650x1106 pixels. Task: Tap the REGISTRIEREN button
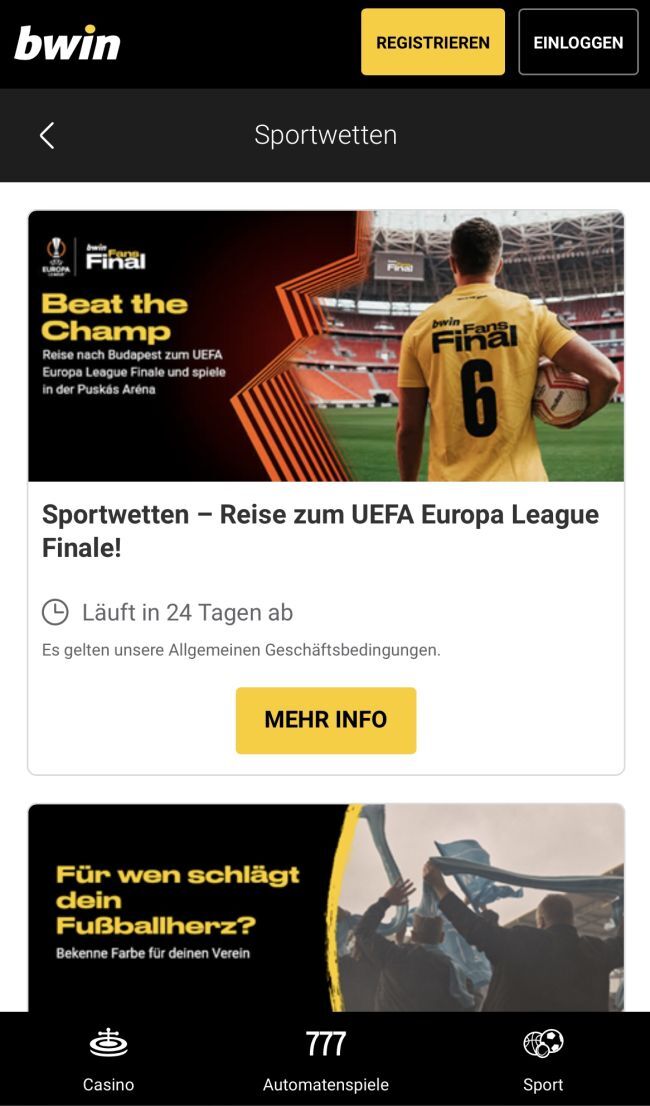(432, 42)
